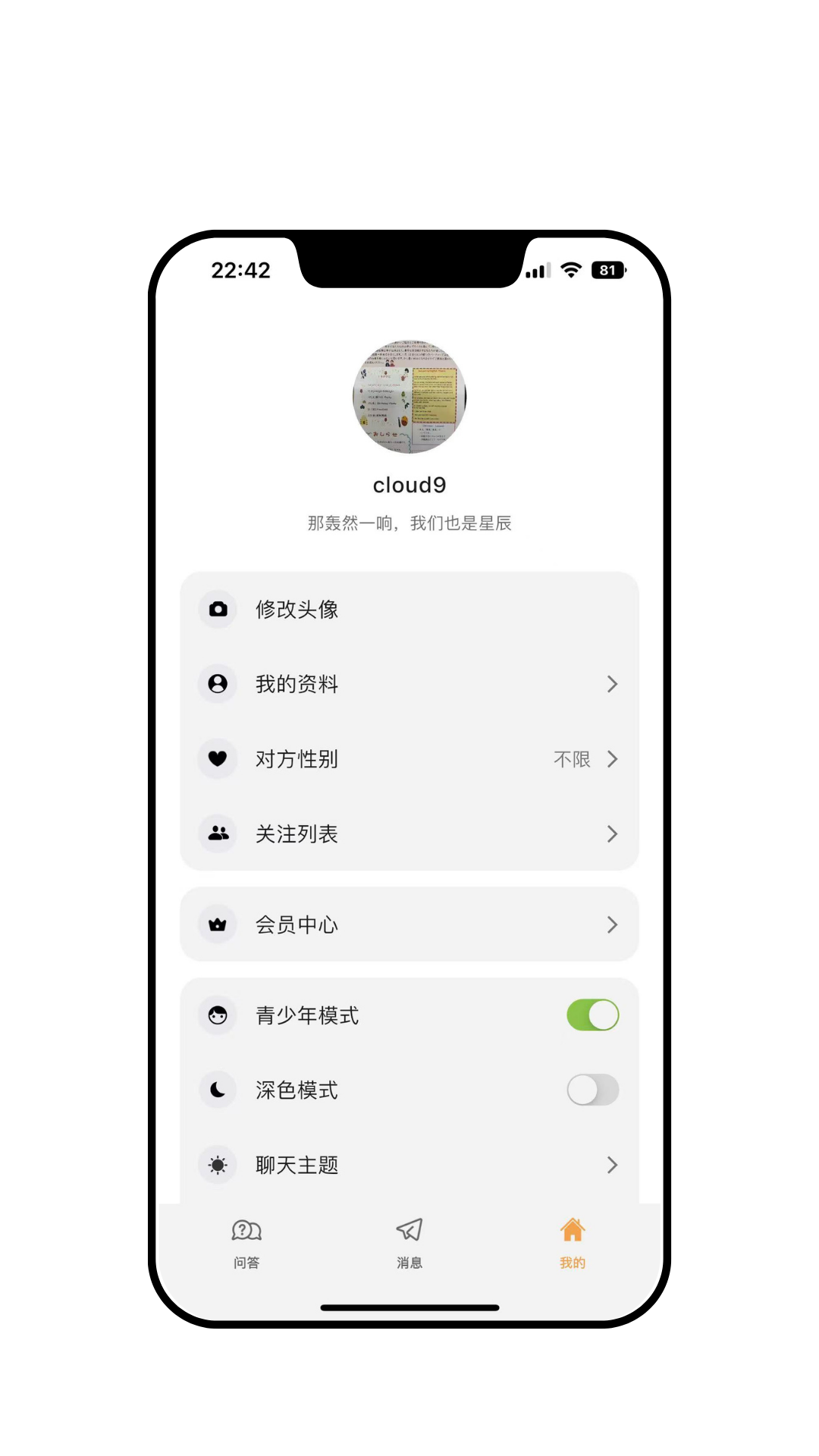
Task: Click the camera icon next to 修改头像
Action: click(x=218, y=609)
